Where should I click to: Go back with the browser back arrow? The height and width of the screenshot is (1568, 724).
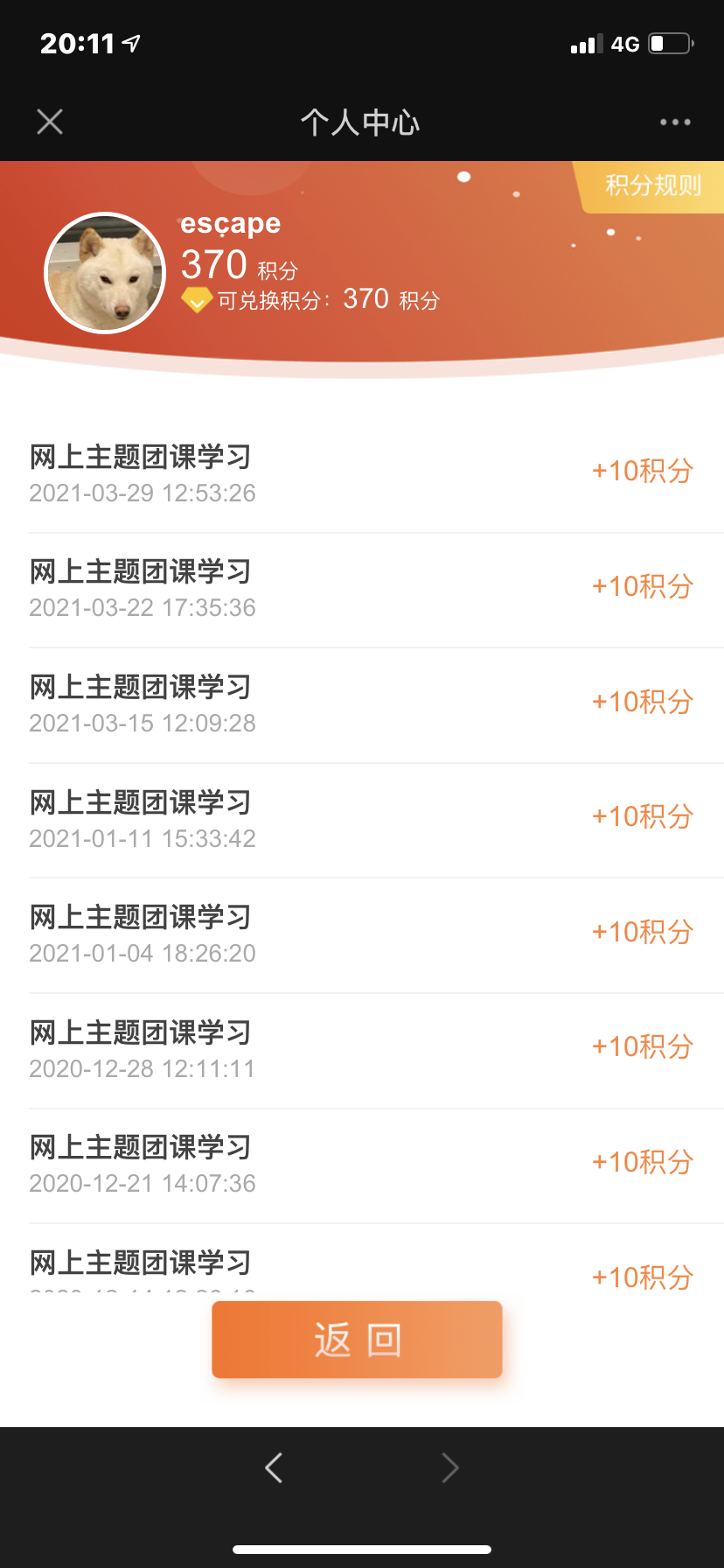pyautogui.click(x=274, y=1467)
